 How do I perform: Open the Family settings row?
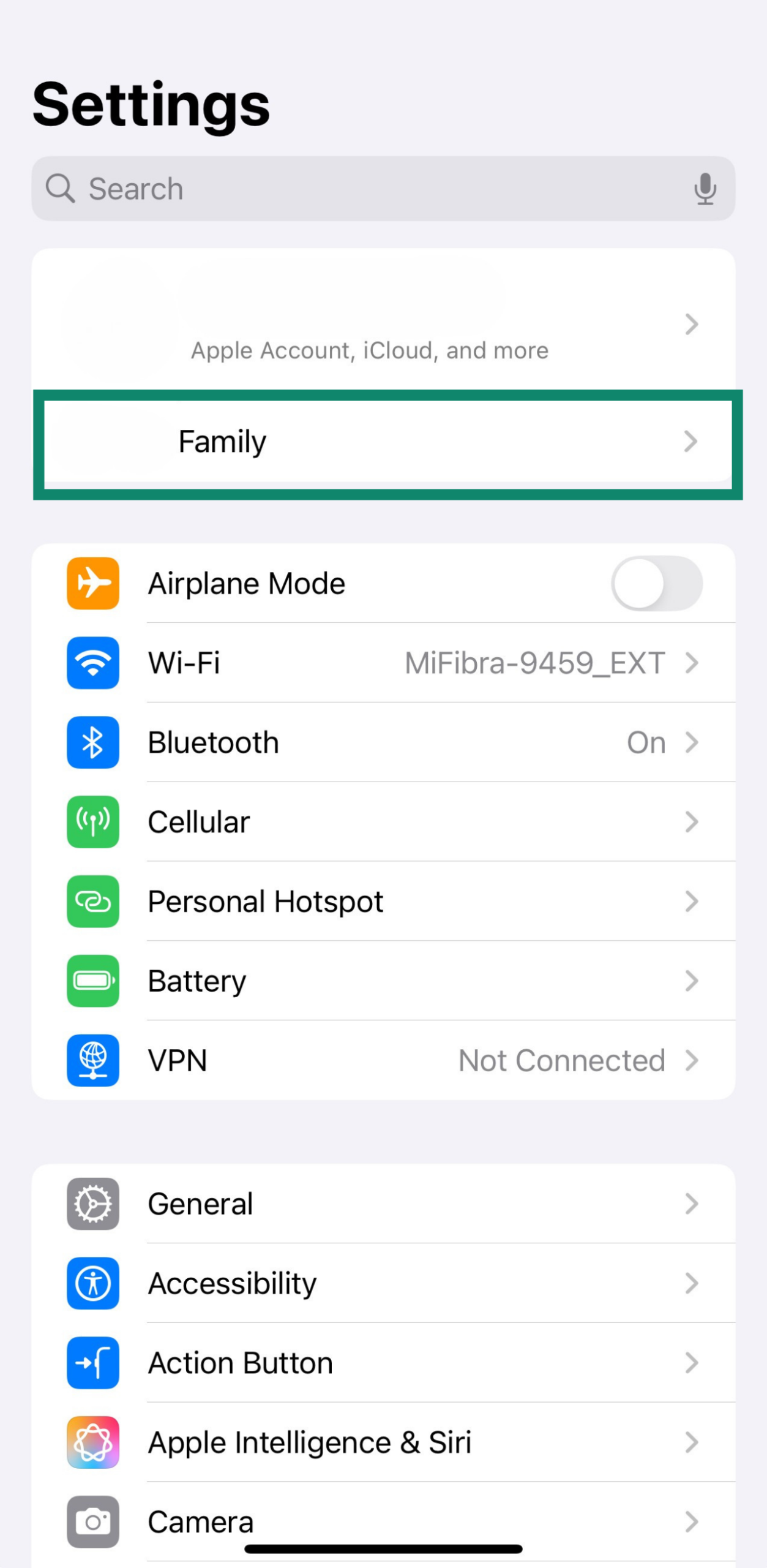(x=383, y=442)
